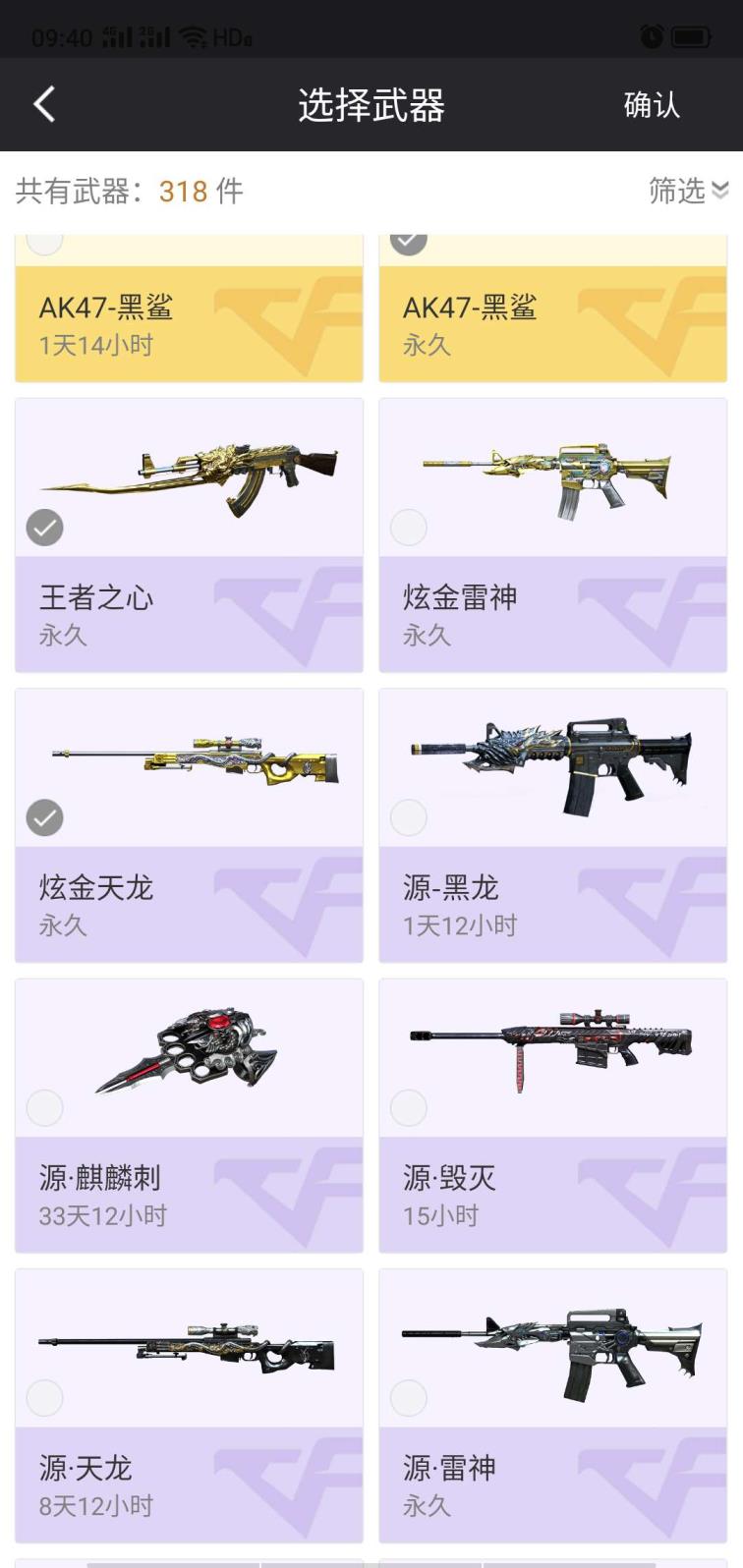Viewport: 743px width, 1568px height.
Task: Uncheck the 王者之心 weapon
Action: (44, 528)
